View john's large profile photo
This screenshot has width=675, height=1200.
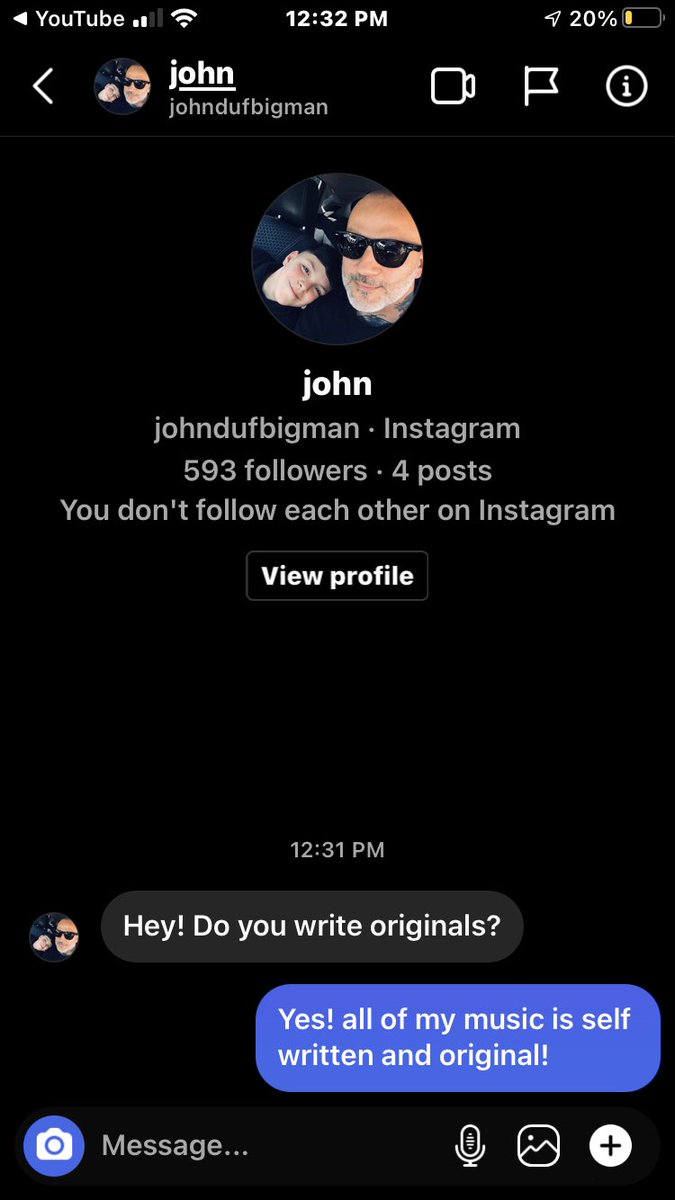[x=337, y=260]
